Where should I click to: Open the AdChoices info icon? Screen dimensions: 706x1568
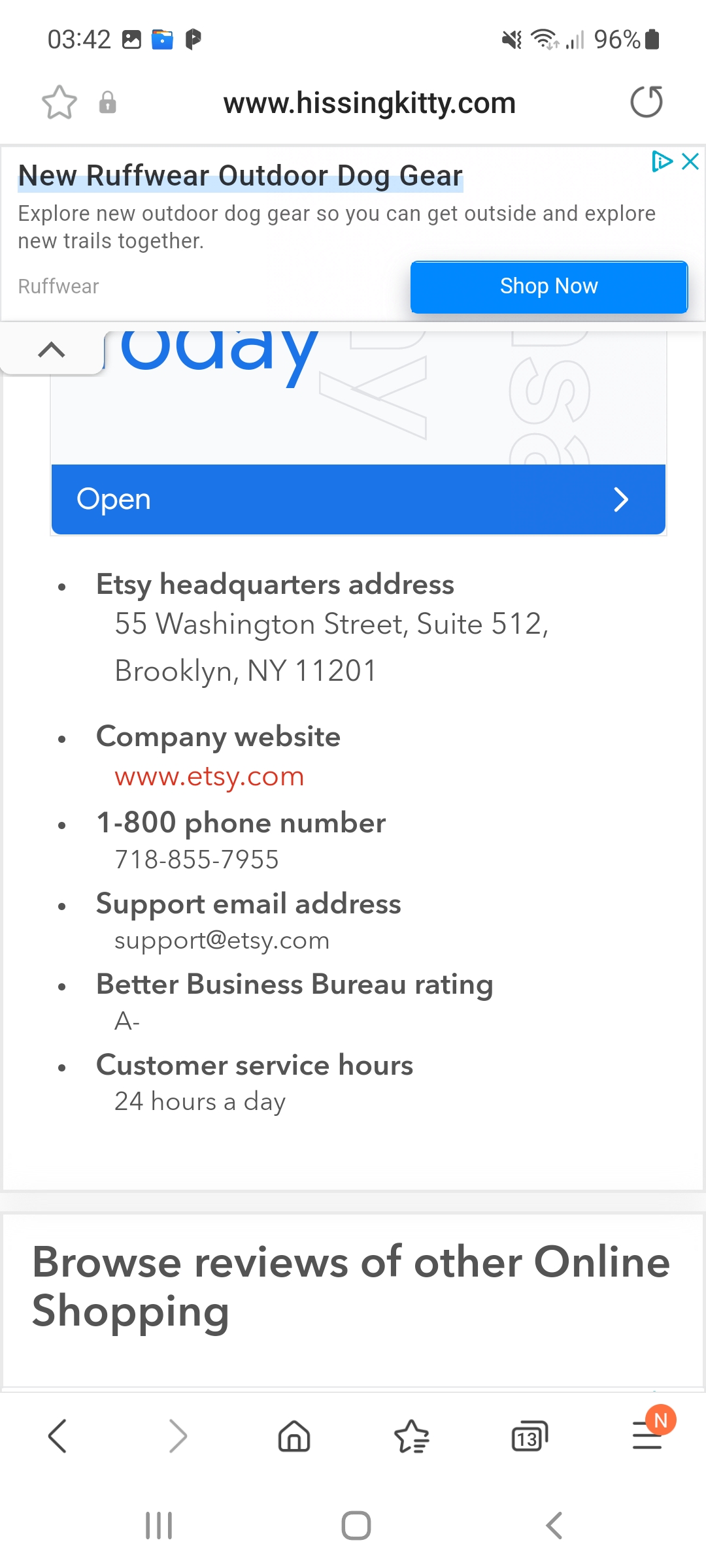click(x=662, y=161)
